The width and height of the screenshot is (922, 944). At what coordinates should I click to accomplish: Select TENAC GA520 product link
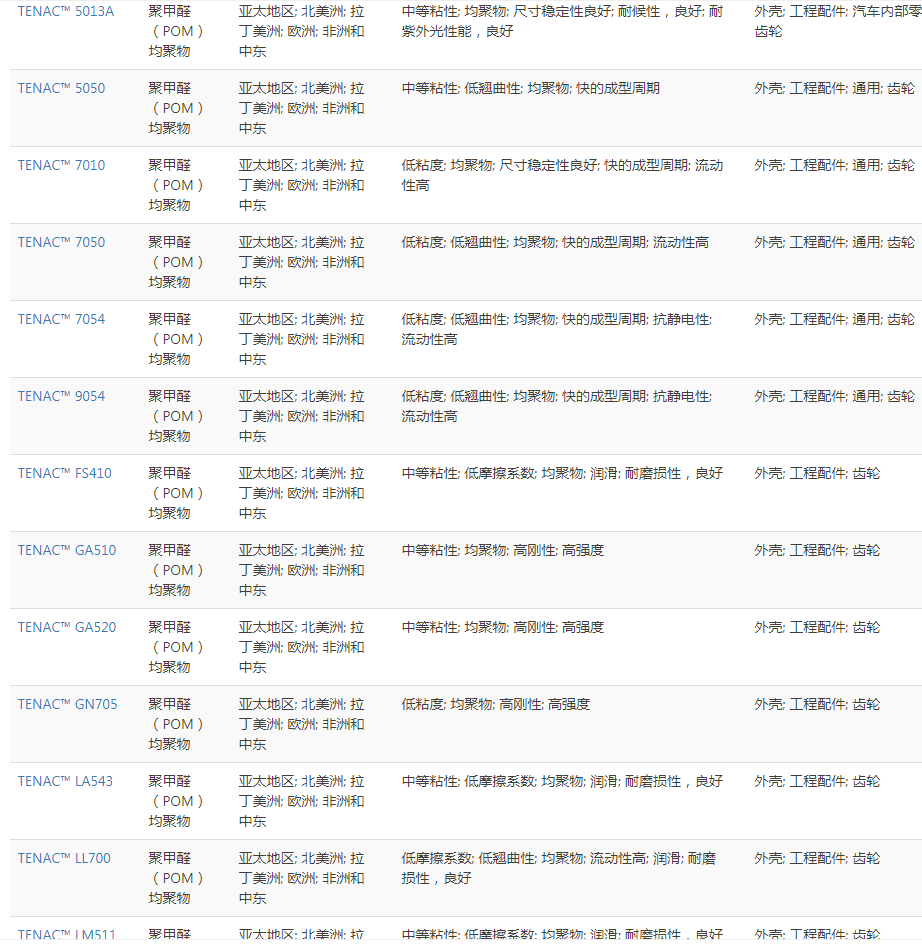click(x=67, y=627)
